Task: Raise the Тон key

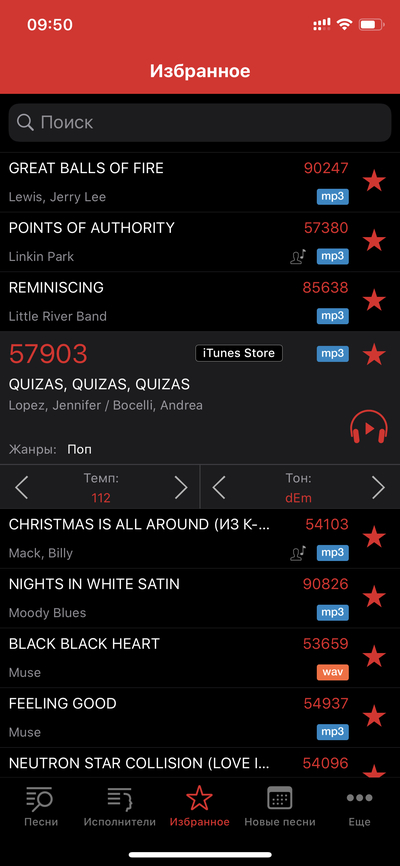Action: (378, 488)
